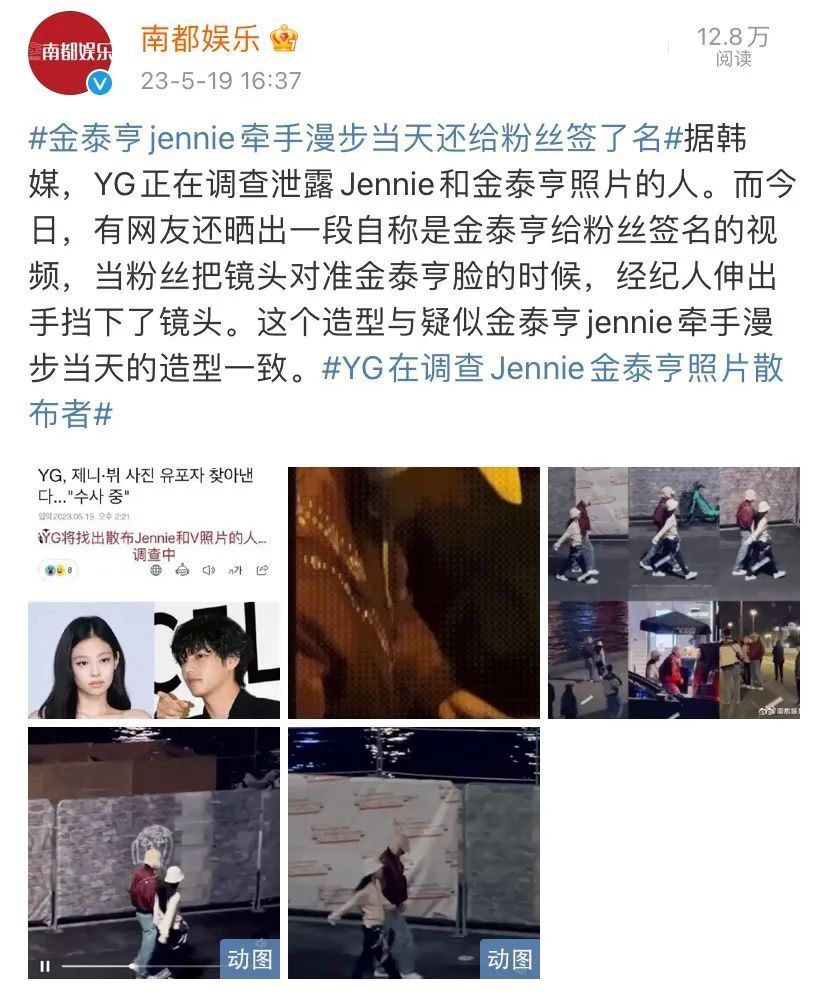Open the six-photo street collage image

673,592
